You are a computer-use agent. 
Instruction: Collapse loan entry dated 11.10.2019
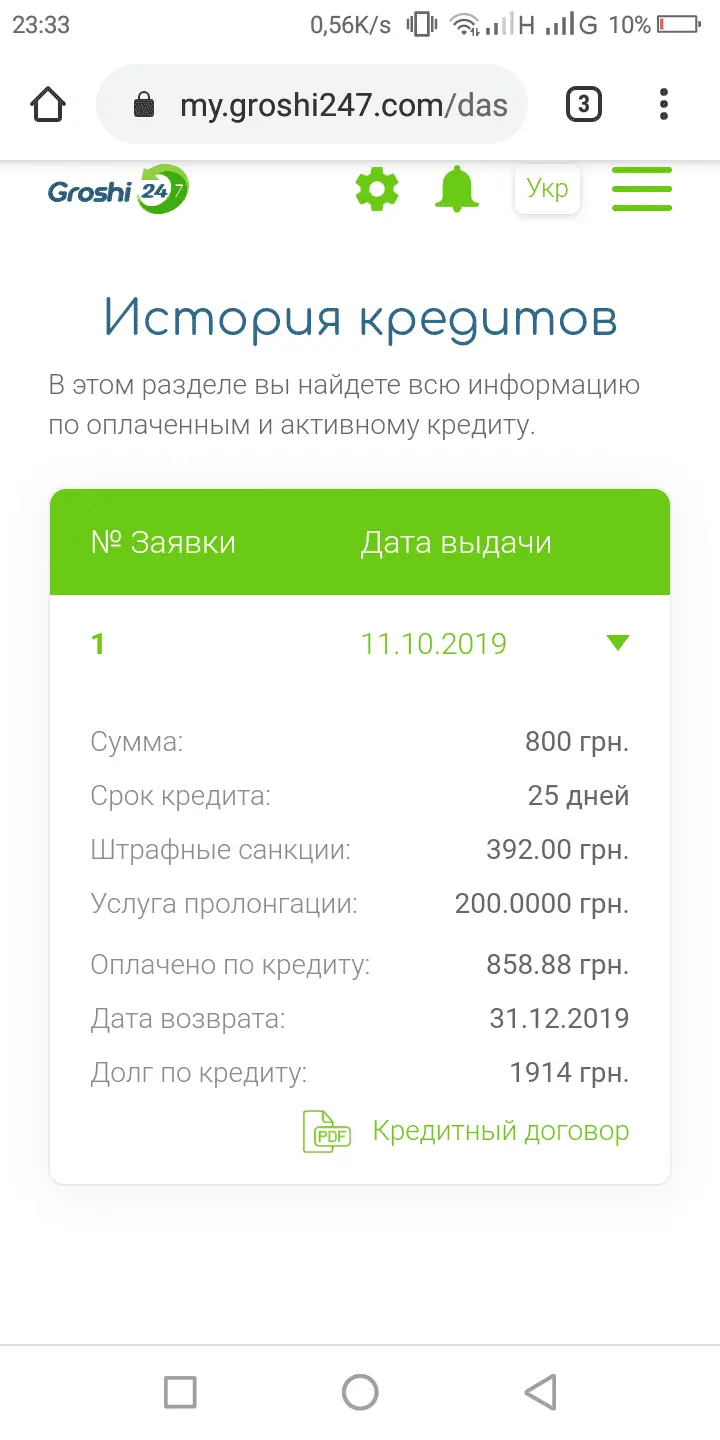(618, 643)
